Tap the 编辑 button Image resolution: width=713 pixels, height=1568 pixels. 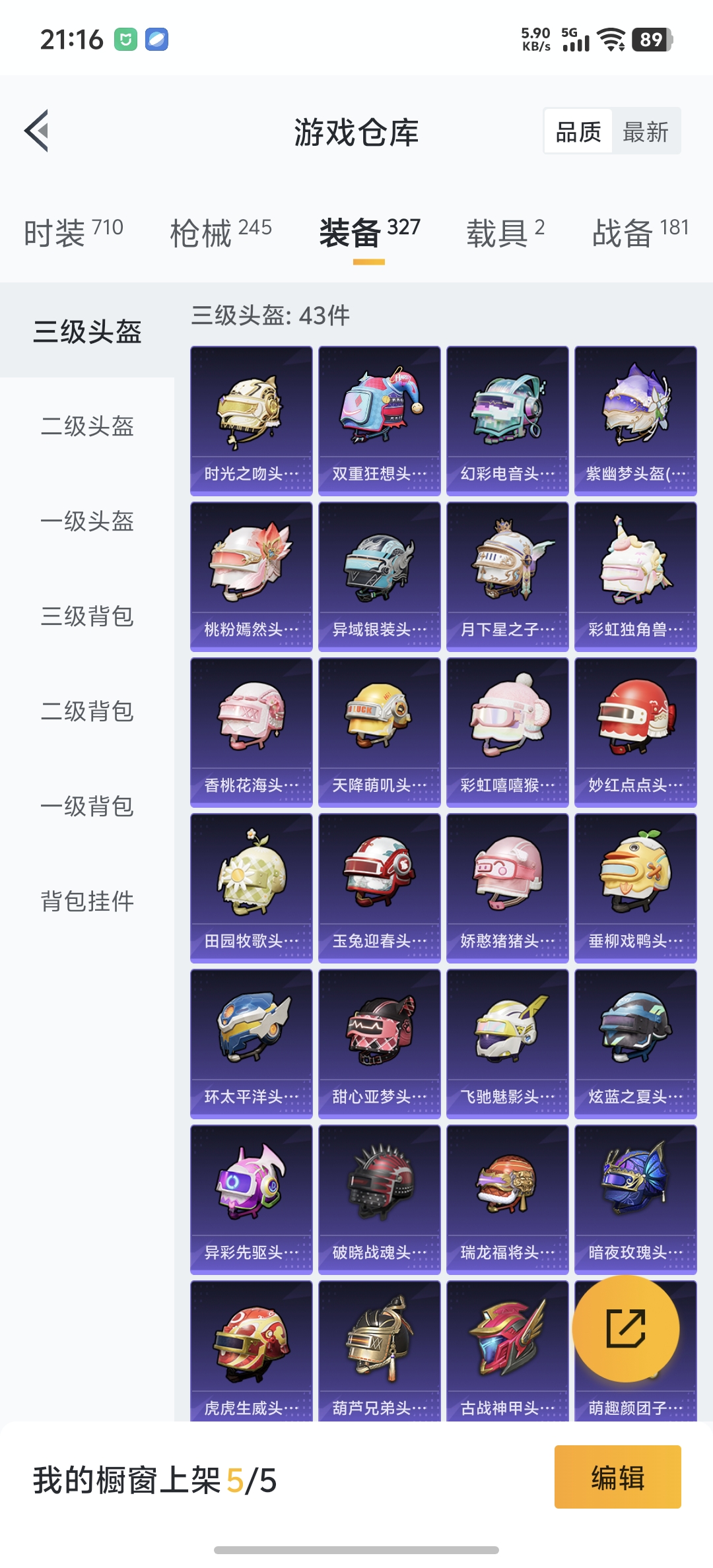[x=618, y=1477]
